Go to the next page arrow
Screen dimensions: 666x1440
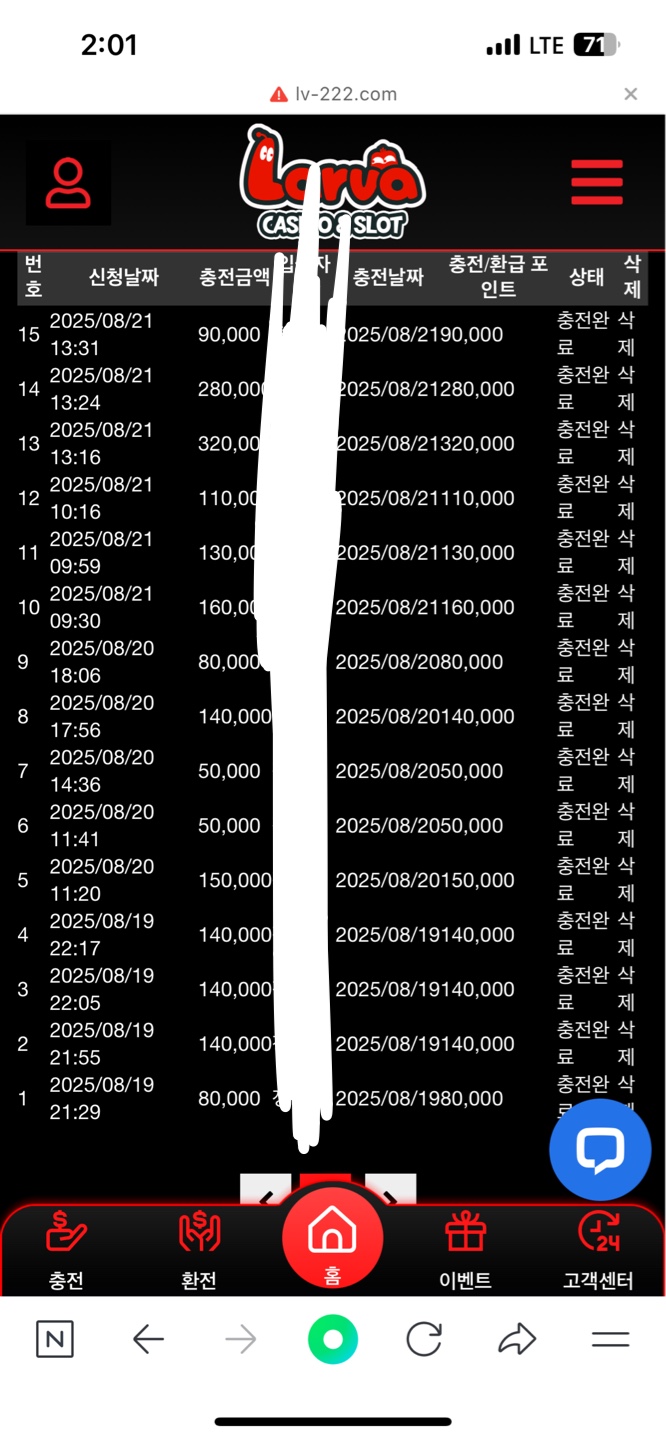coord(391,1192)
